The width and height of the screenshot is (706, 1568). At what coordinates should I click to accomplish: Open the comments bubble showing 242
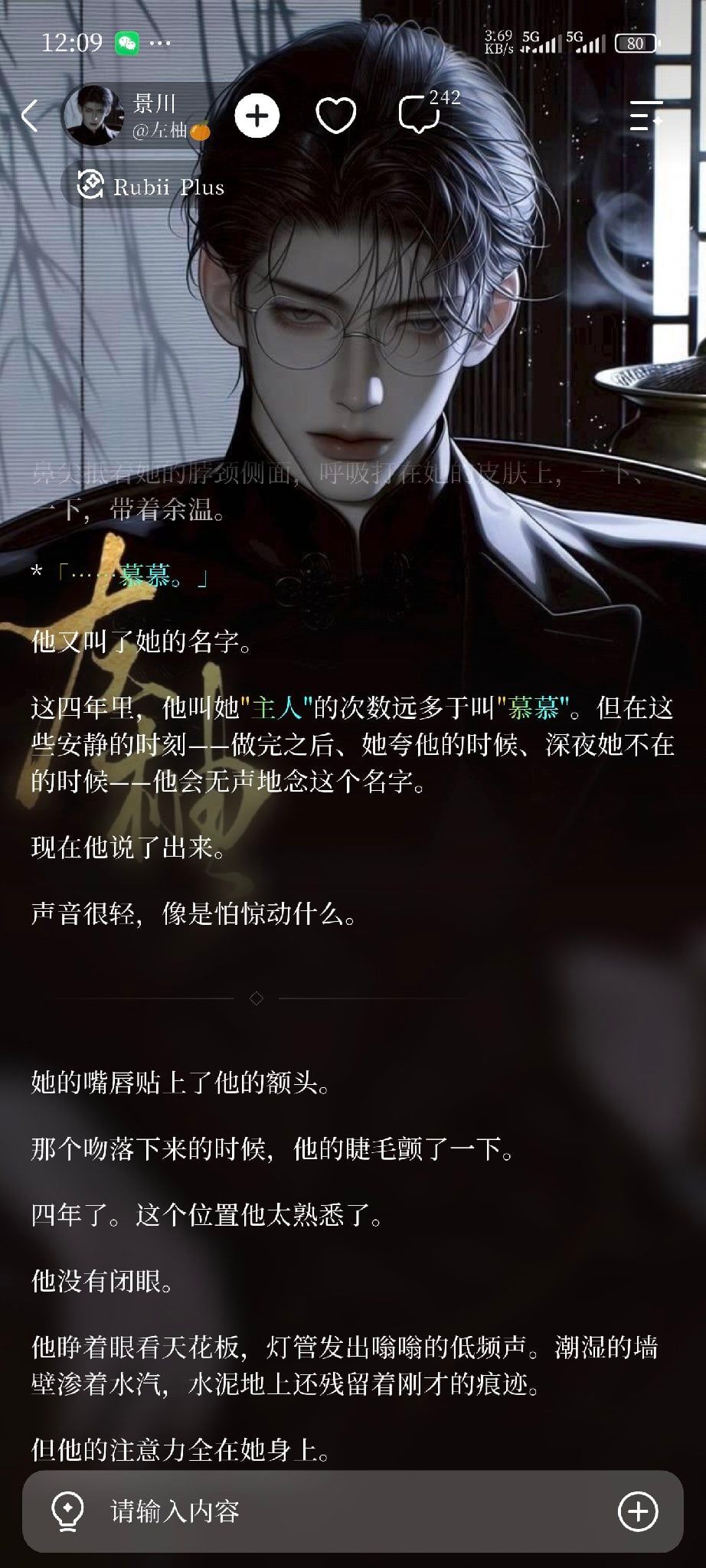tap(420, 116)
